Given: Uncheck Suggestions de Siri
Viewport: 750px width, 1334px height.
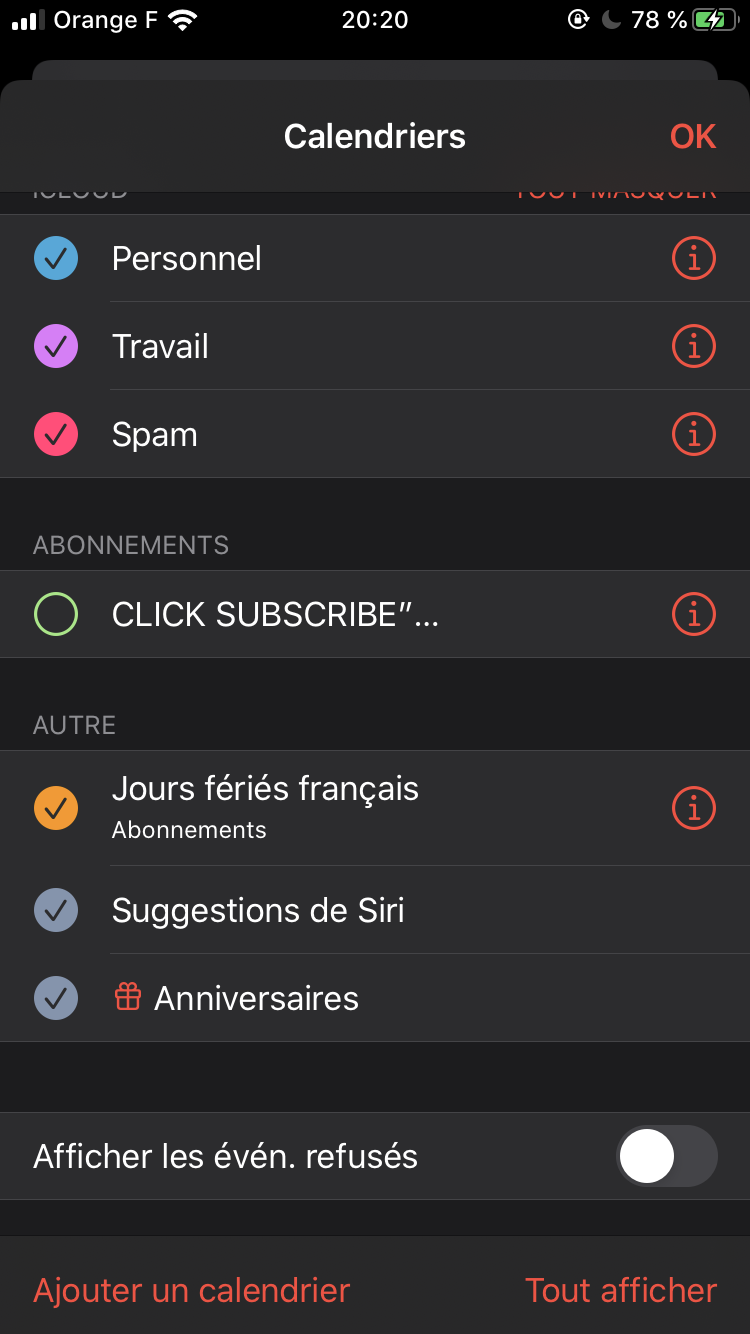Looking at the screenshot, I should [56, 911].
